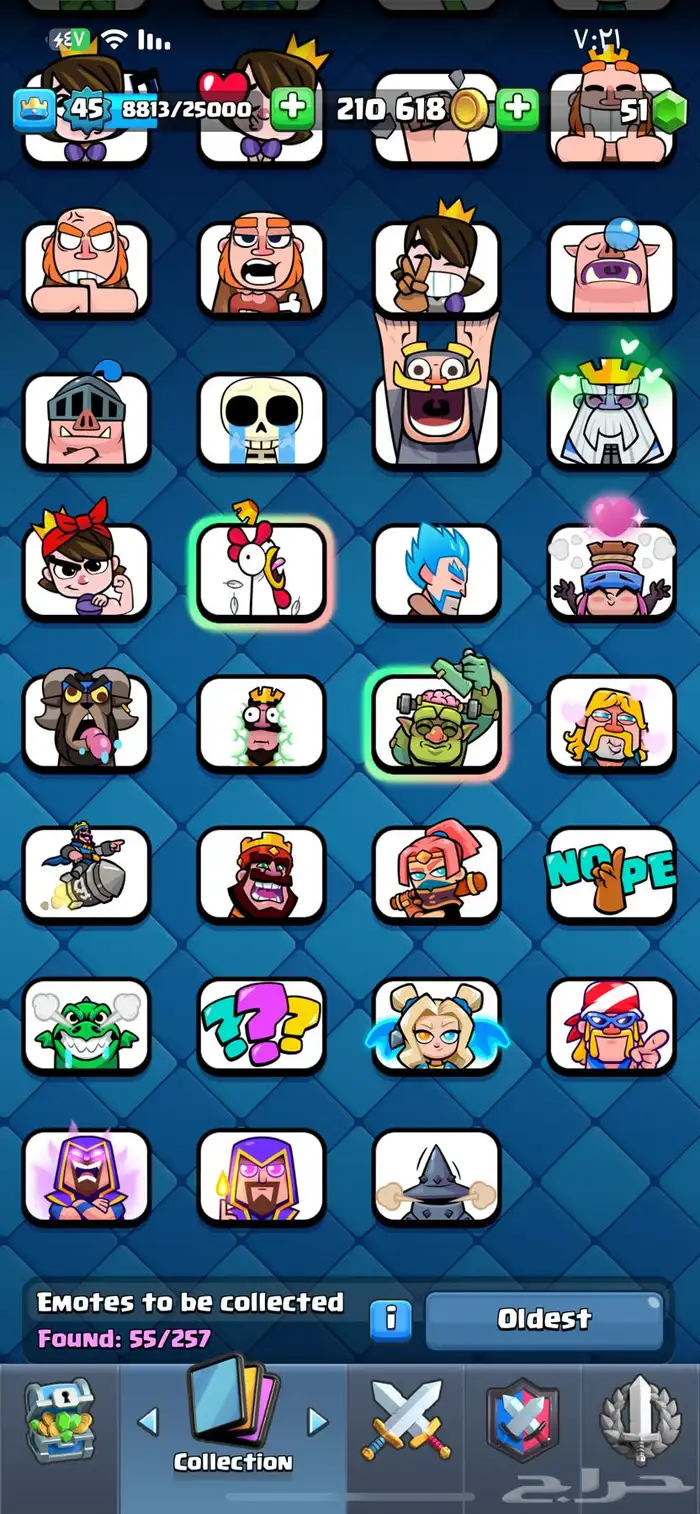The image size is (700, 1514).
Task: Pick the green goblin brain emote
Action: [436, 722]
